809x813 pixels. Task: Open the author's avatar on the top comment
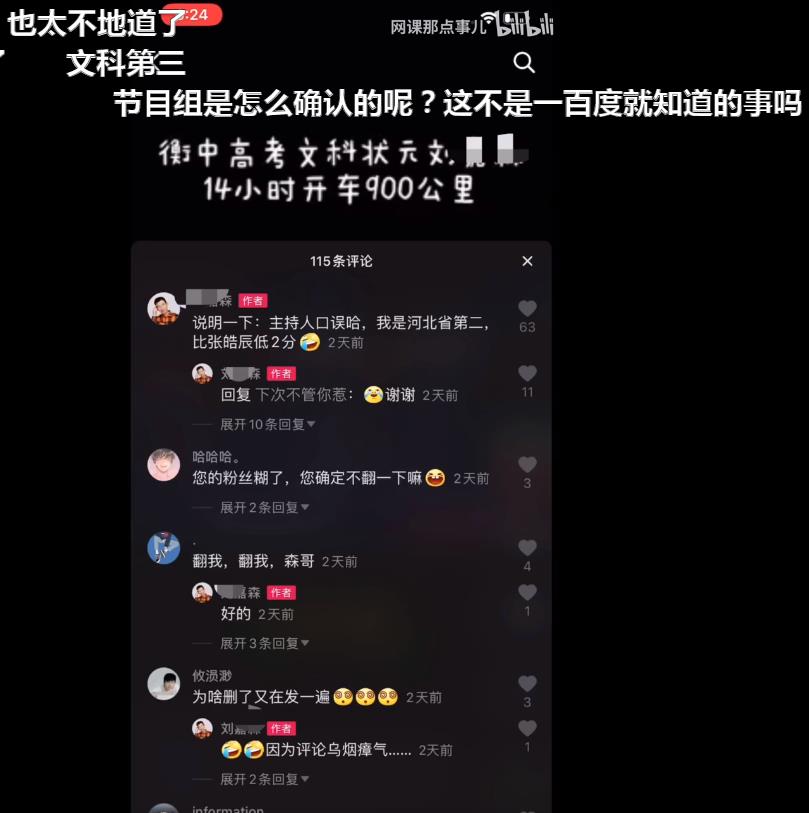(164, 308)
